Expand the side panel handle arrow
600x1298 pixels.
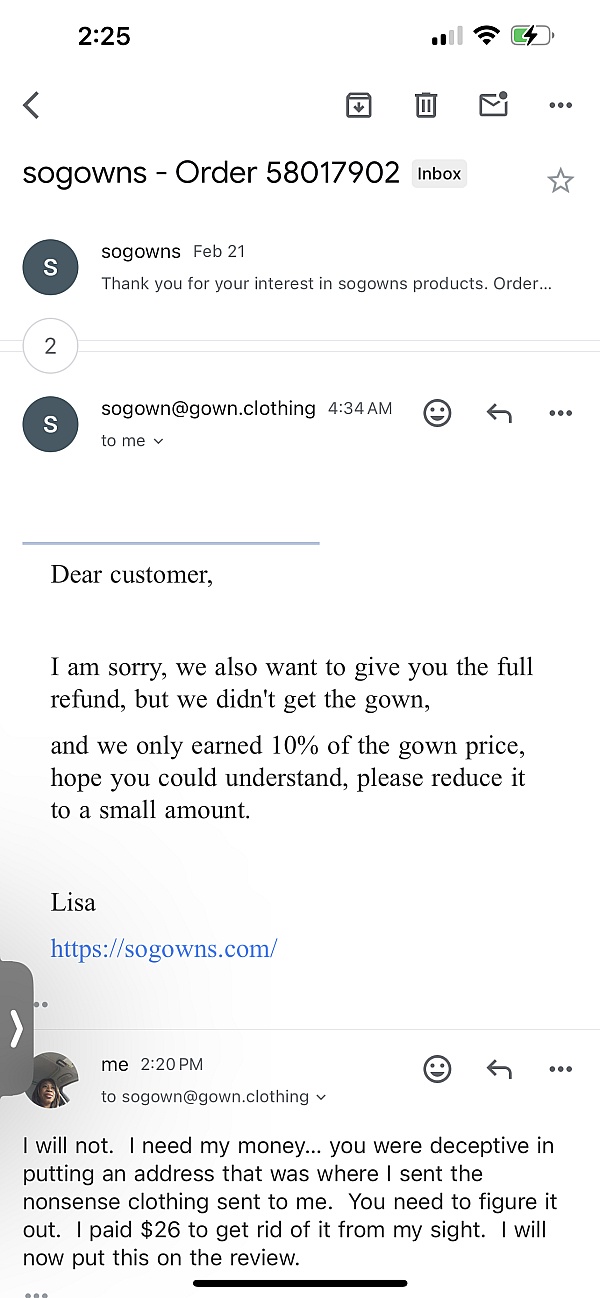(x=16, y=1028)
